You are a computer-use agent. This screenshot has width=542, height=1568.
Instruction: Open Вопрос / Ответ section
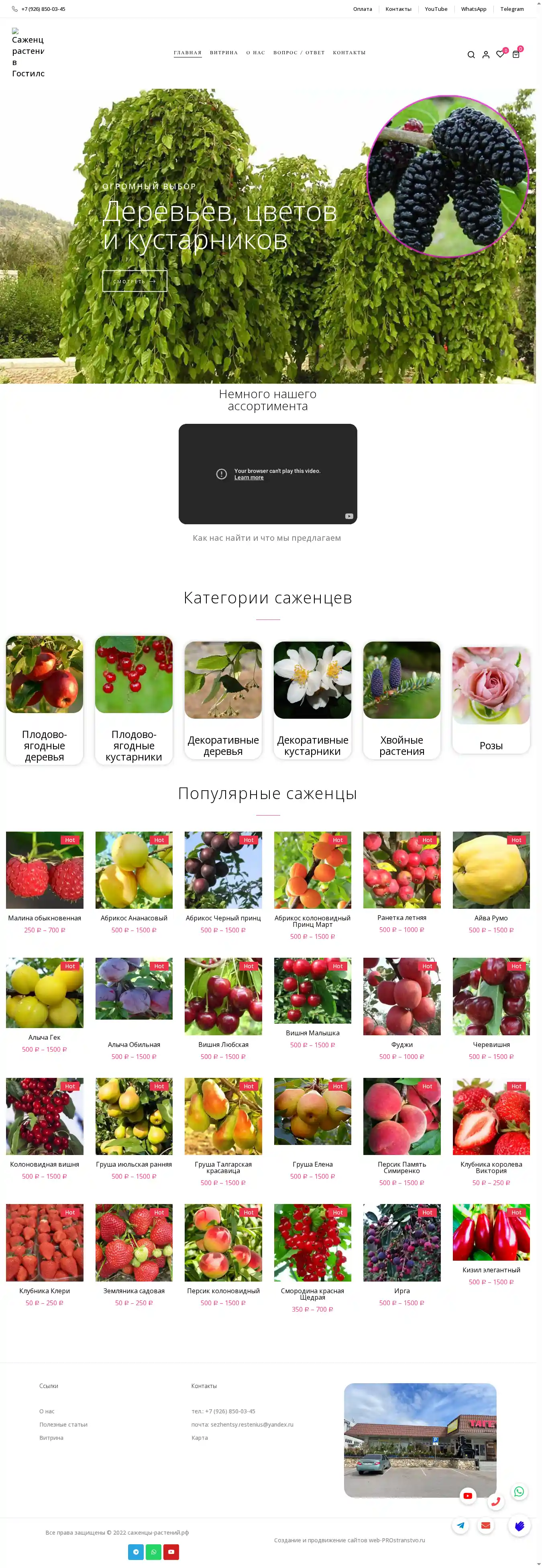click(x=299, y=53)
